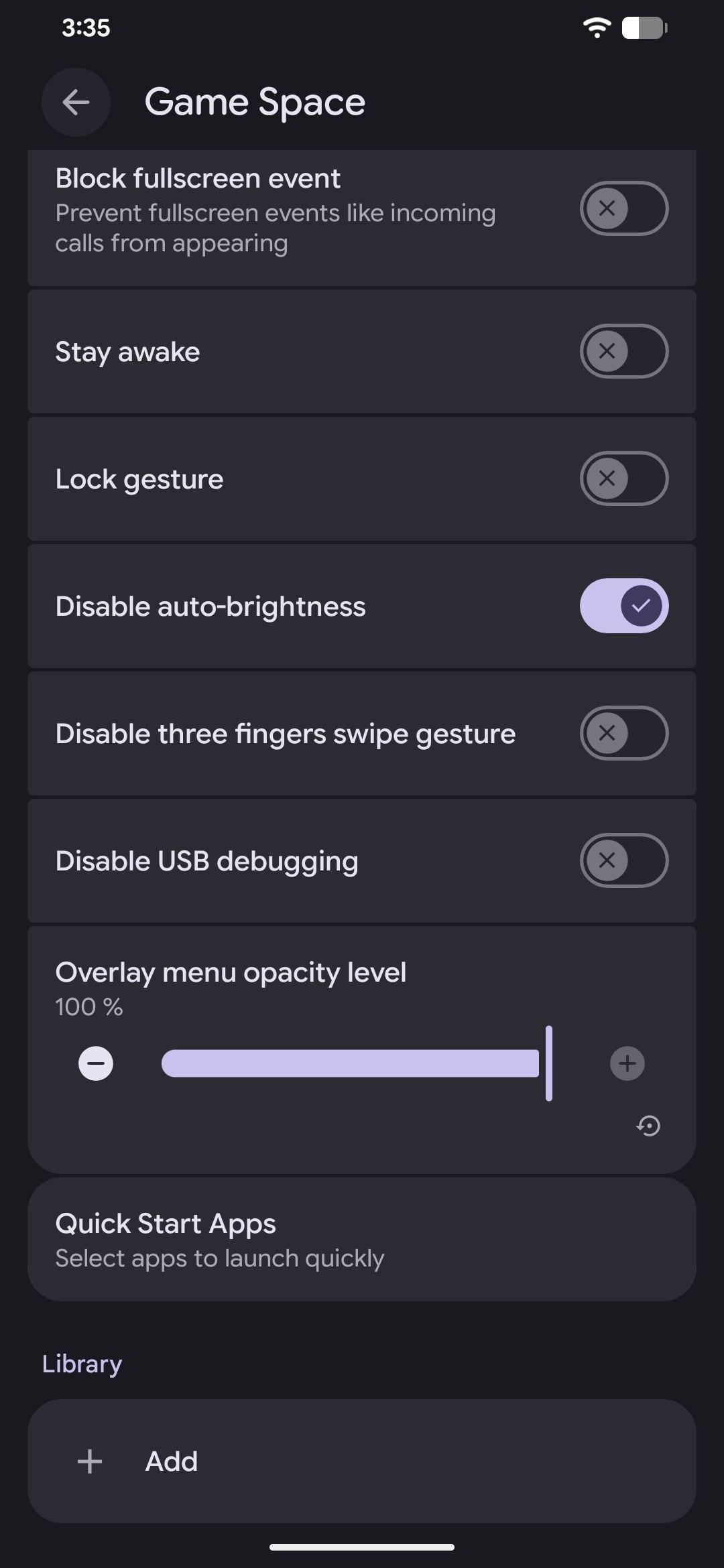Turn off Disable auto-brightness
The image size is (724, 1568).
click(623, 606)
